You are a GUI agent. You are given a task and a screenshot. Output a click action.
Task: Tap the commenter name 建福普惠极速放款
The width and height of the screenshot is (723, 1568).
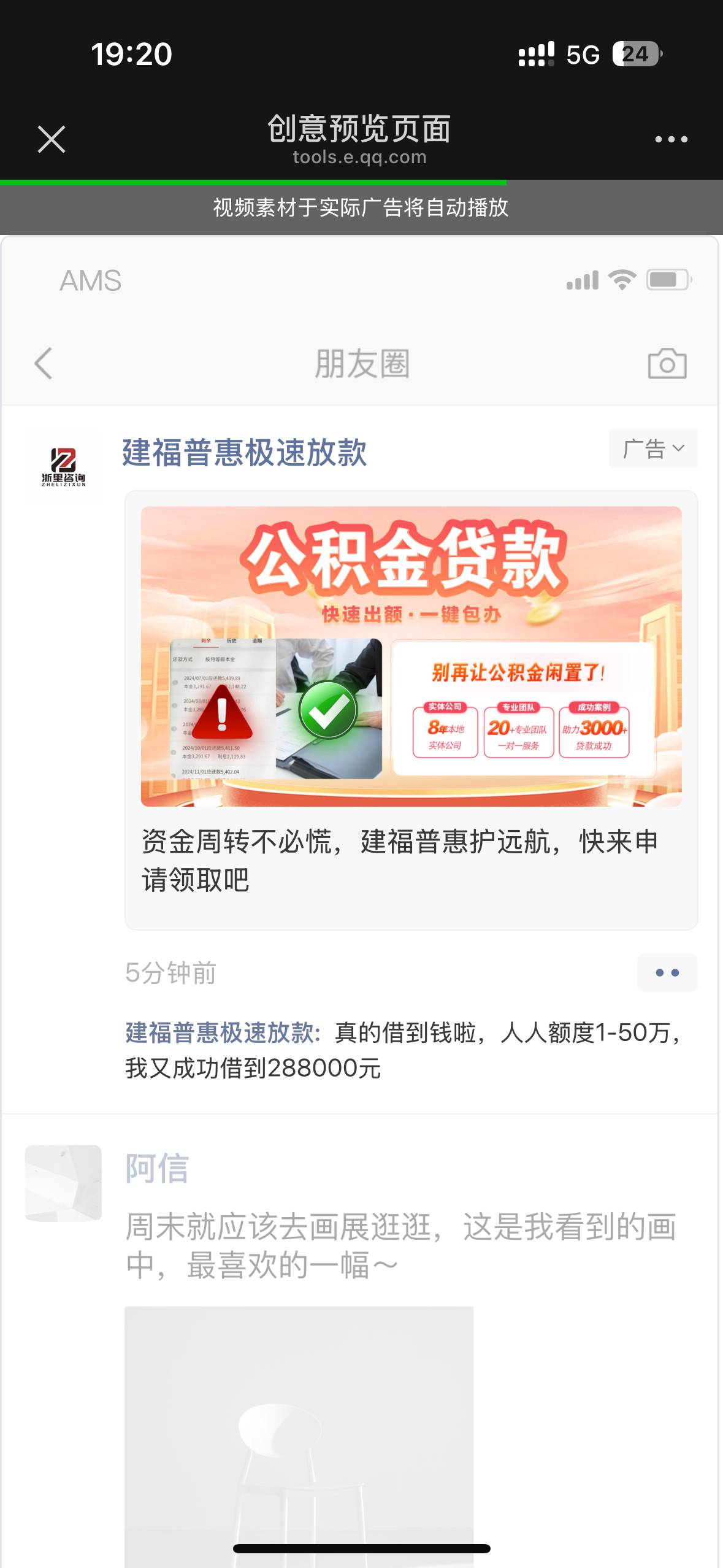coord(222,1033)
